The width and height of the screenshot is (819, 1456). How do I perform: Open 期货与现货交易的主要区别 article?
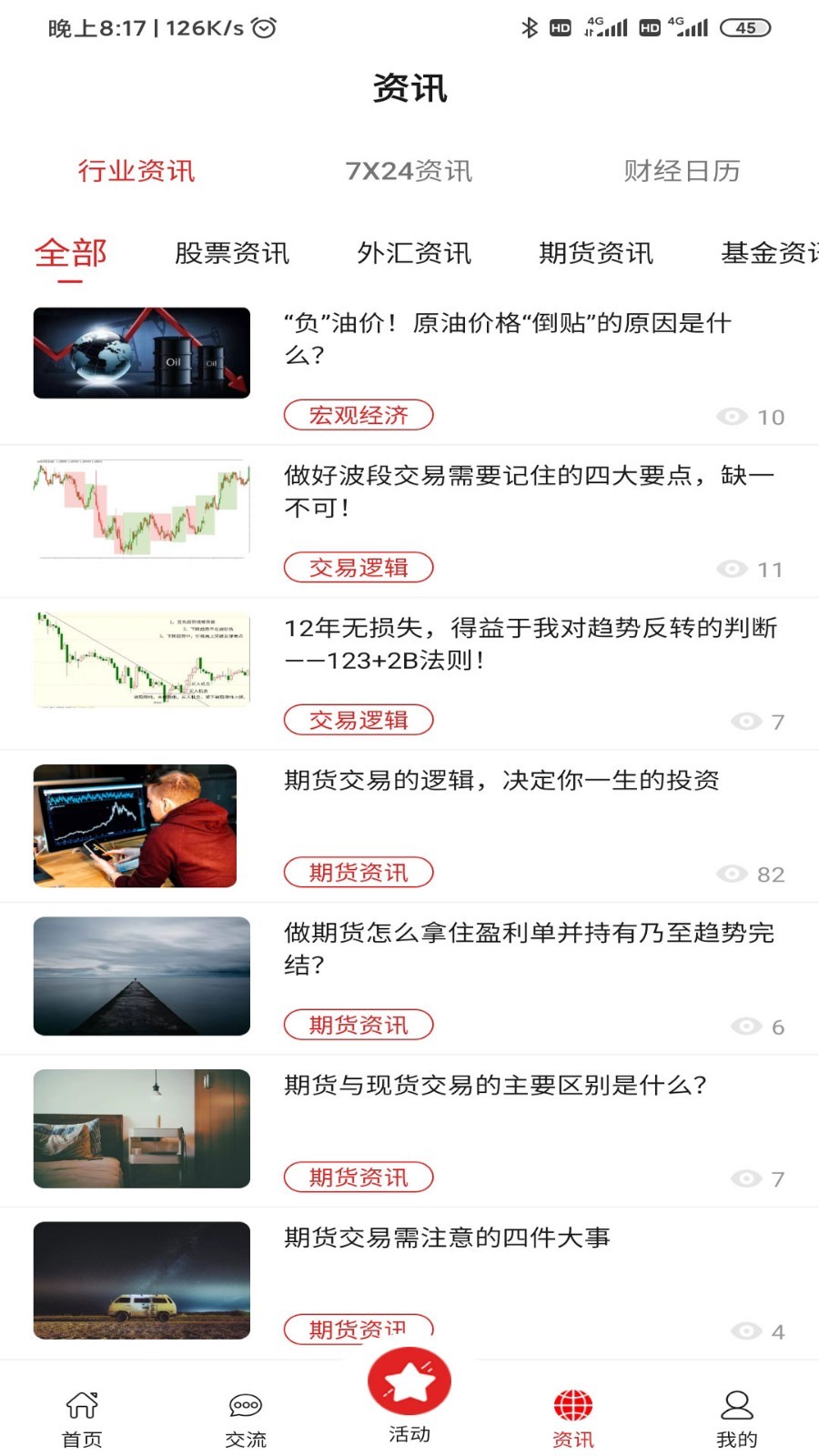tap(495, 1086)
